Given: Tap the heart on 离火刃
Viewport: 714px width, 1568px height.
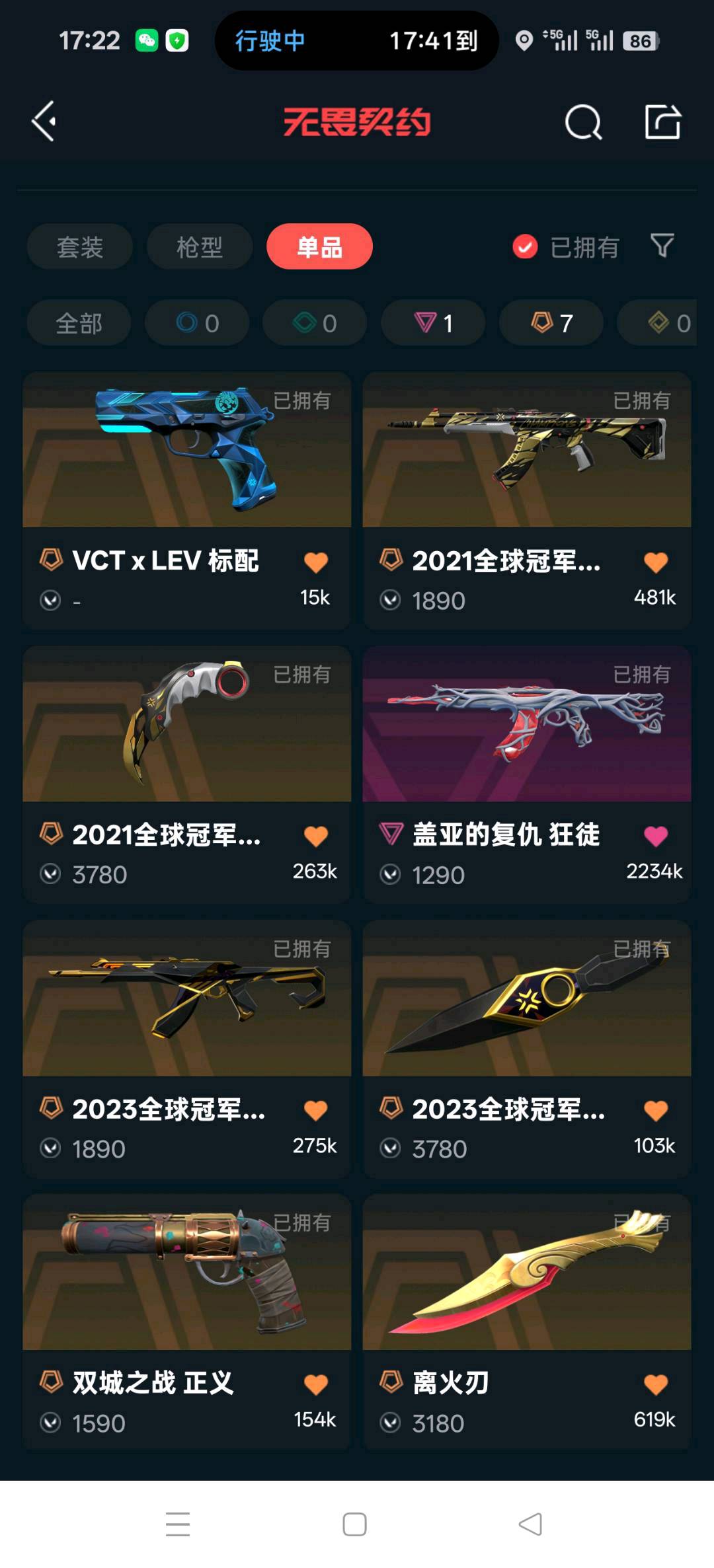Looking at the screenshot, I should tap(655, 1384).
